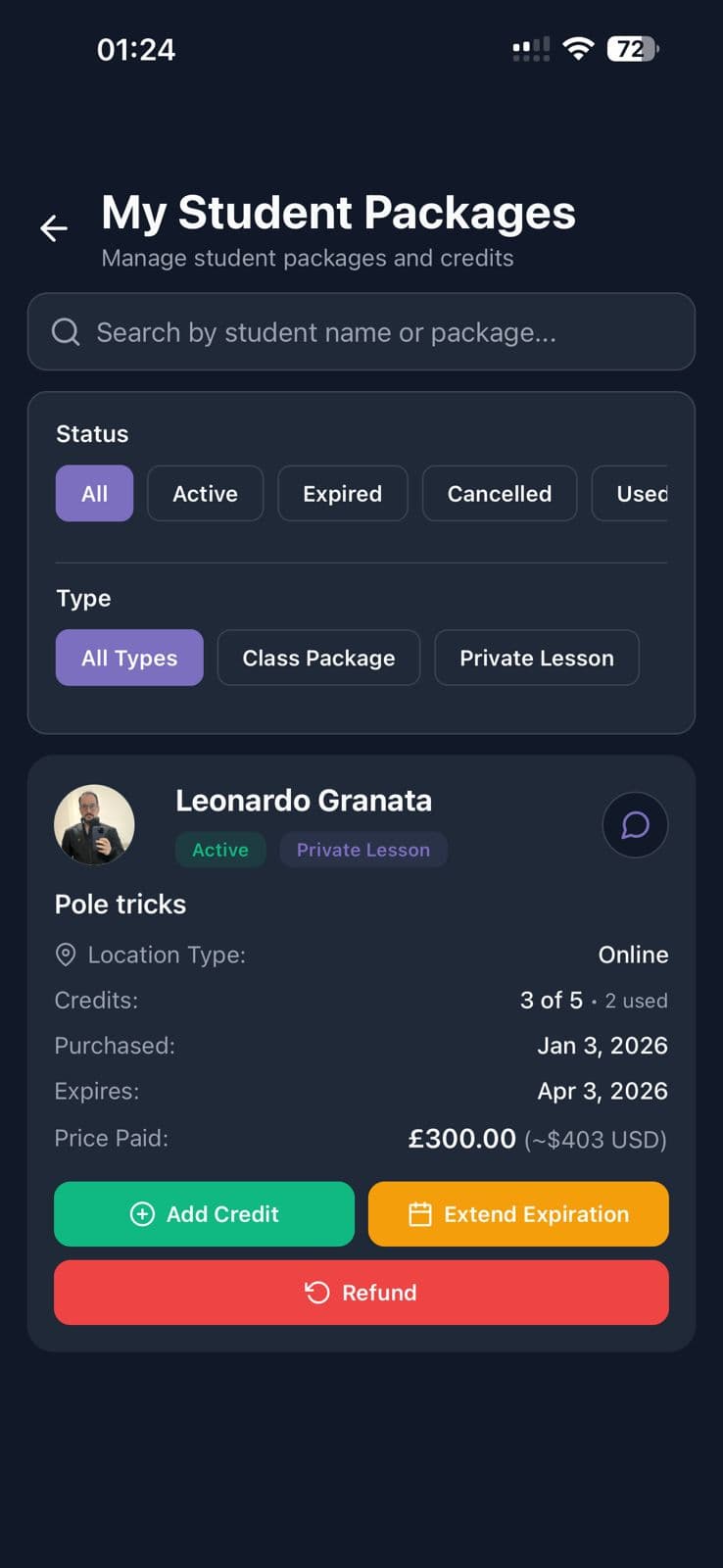
Task: Choose the All Types filter chip
Action: [x=128, y=658]
